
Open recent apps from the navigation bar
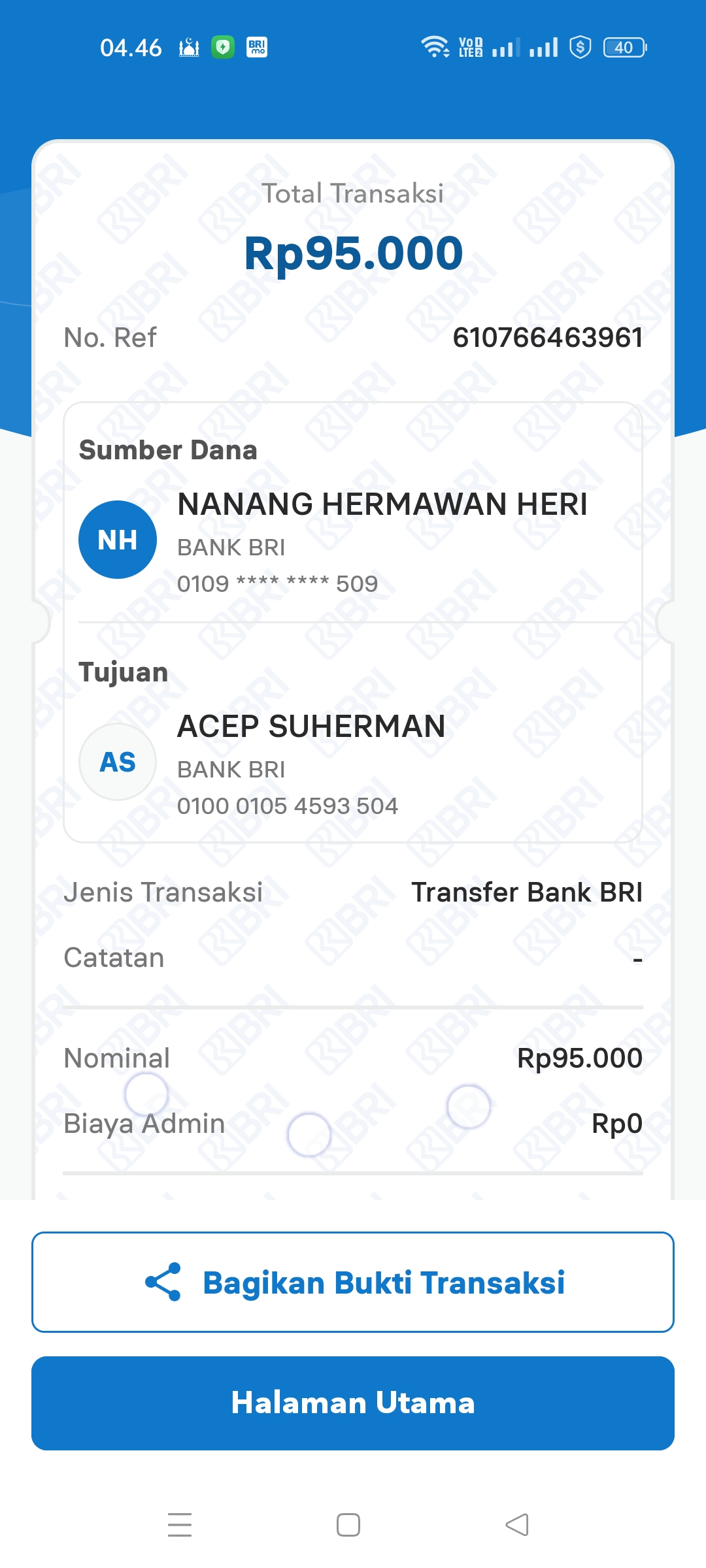click(x=180, y=1525)
